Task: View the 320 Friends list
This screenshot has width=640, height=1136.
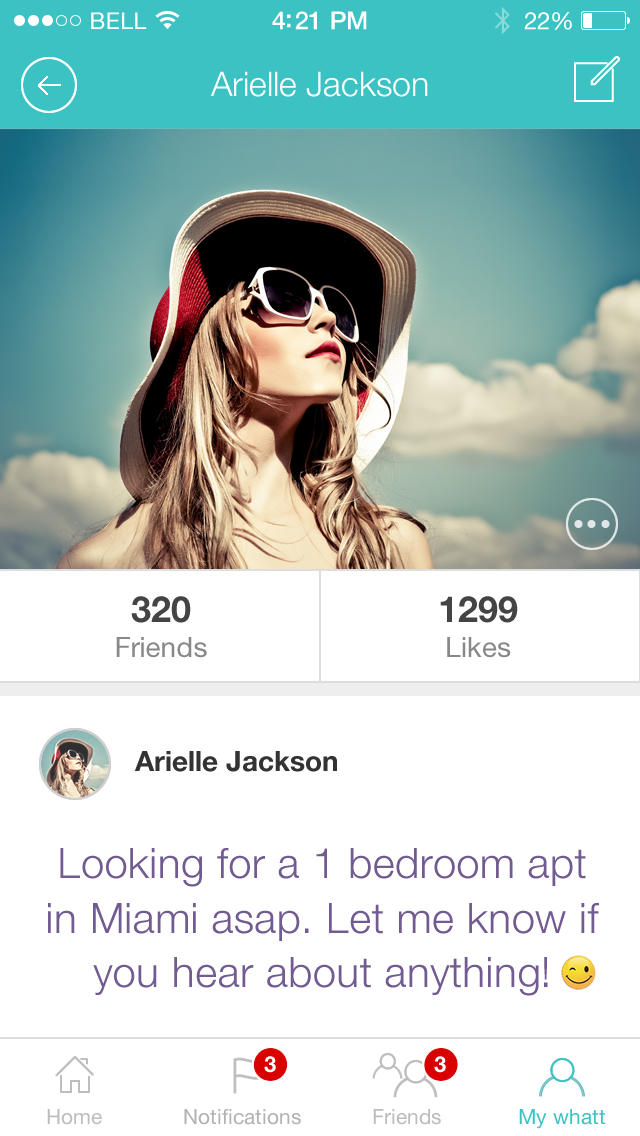Action: click(160, 626)
